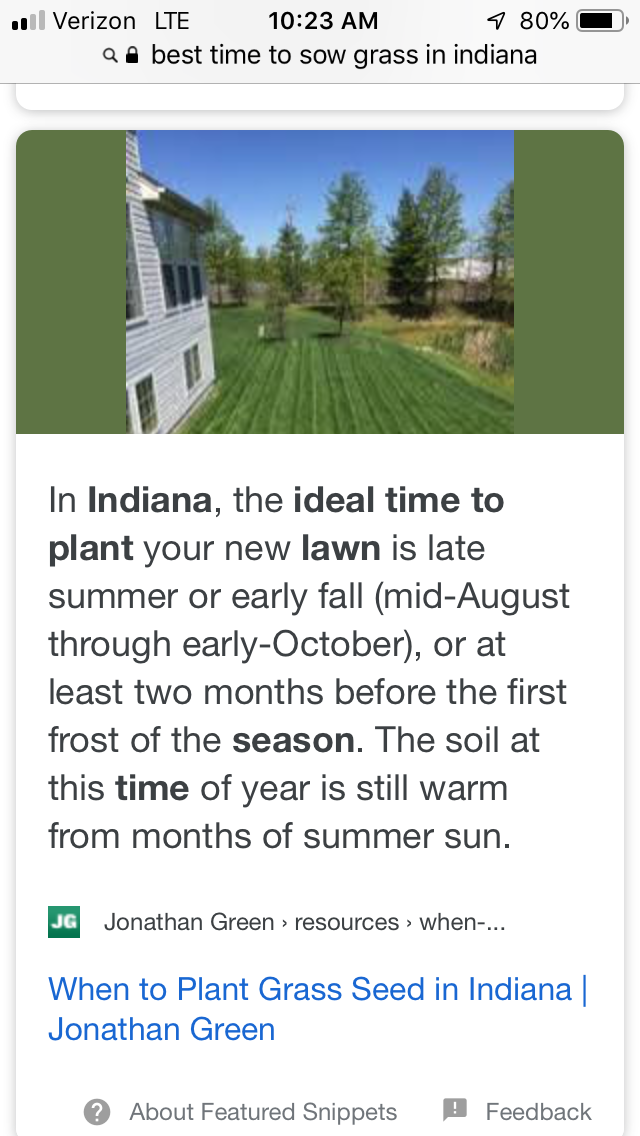The image size is (640, 1136).
Task: Send Feedback on this snippet
Action: [518, 1111]
